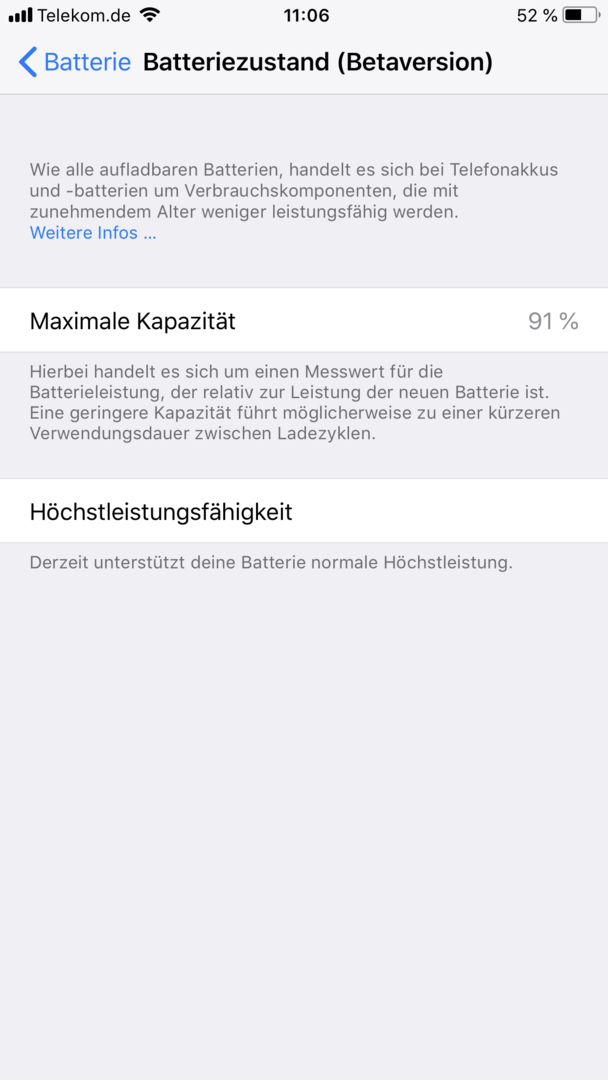
Task: Go back to Batterie settings
Action: [x=75, y=62]
